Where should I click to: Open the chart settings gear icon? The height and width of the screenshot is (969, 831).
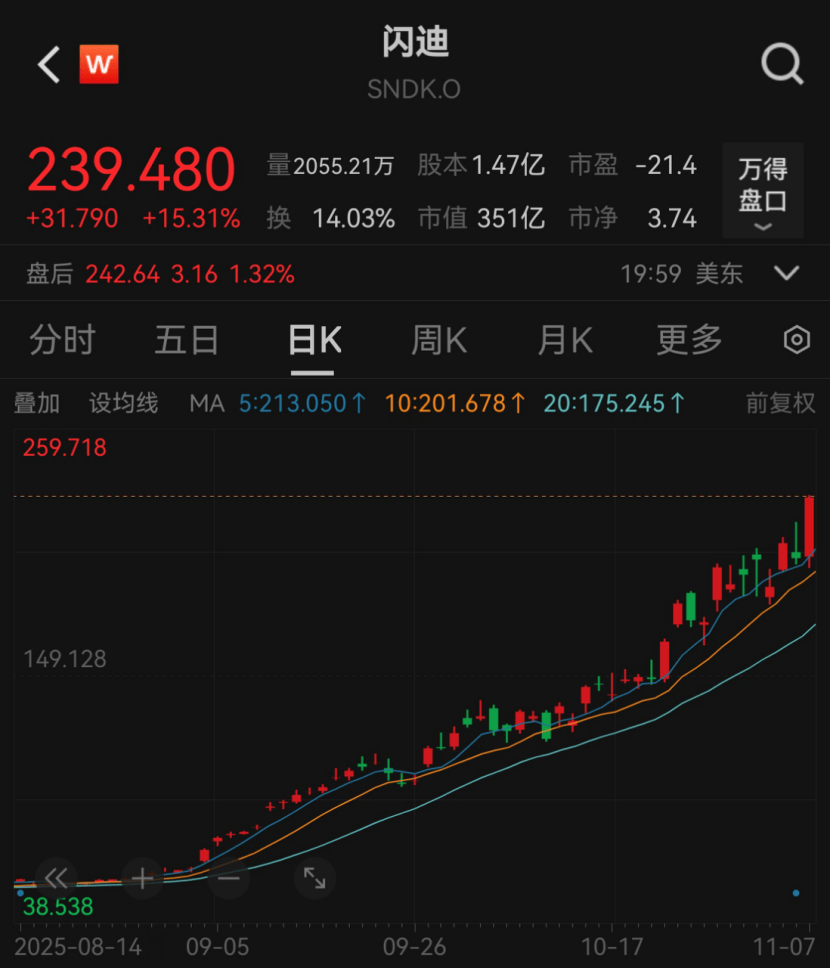[x=795, y=341]
